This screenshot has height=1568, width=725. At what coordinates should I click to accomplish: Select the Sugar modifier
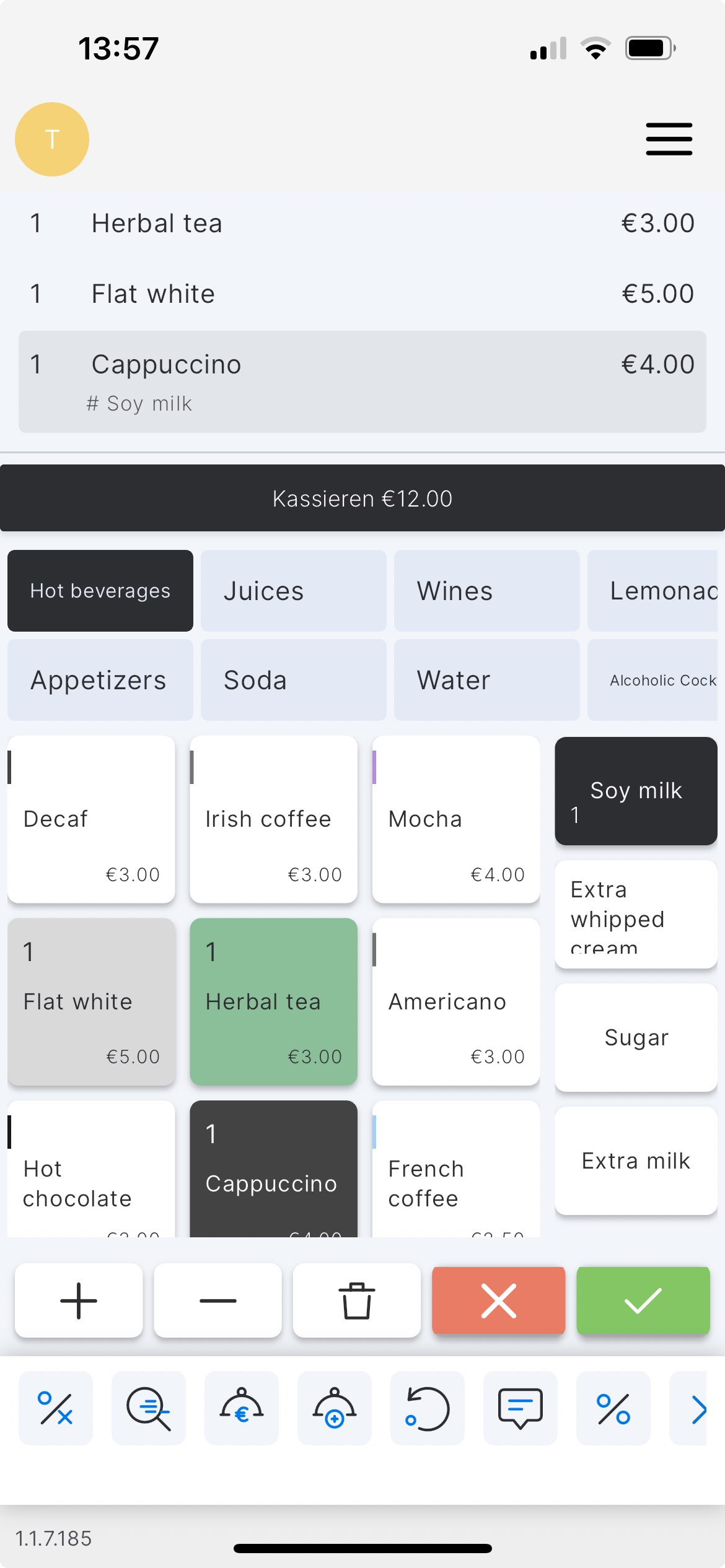click(x=636, y=1037)
